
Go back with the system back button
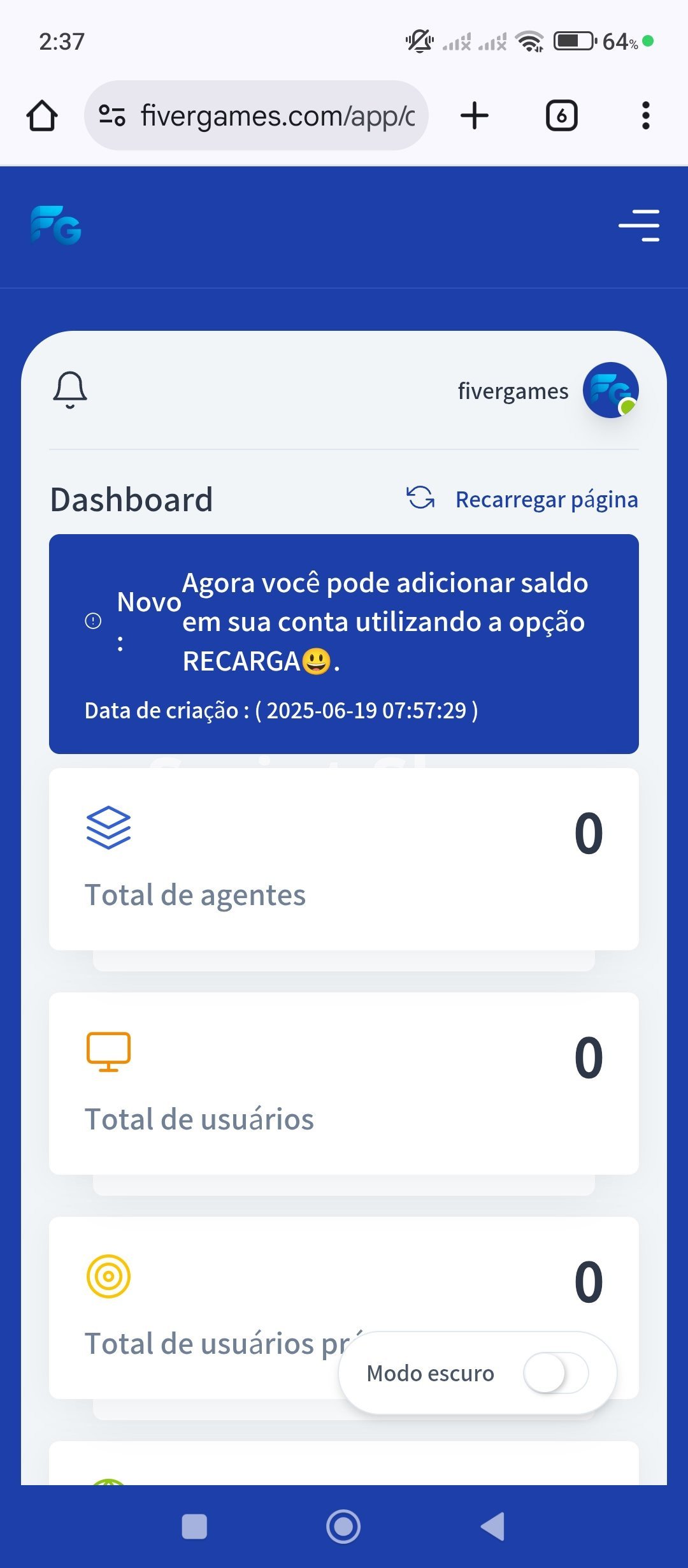pos(492,1527)
